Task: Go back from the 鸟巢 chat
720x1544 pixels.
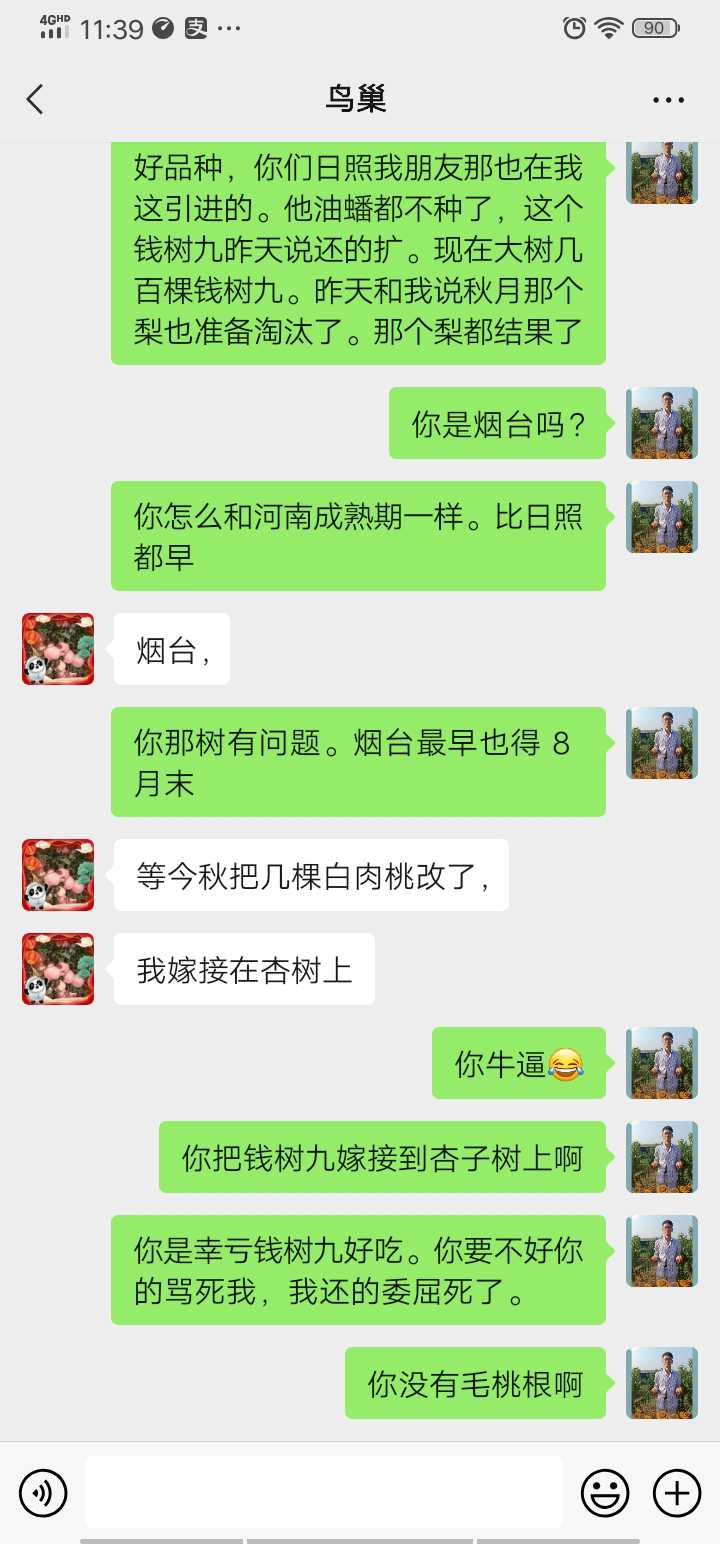Action: (x=35, y=99)
